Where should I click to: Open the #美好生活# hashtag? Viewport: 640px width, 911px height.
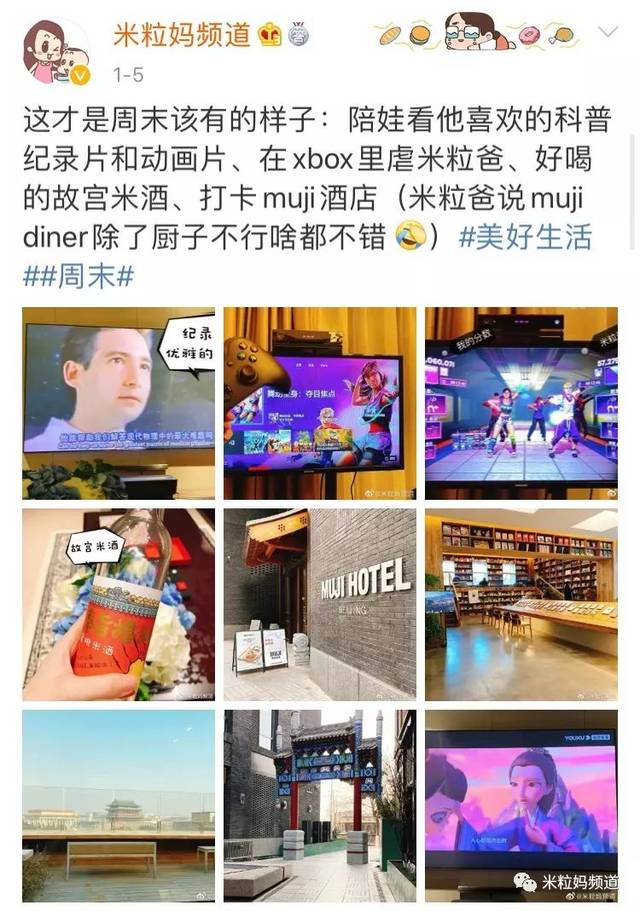point(524,237)
